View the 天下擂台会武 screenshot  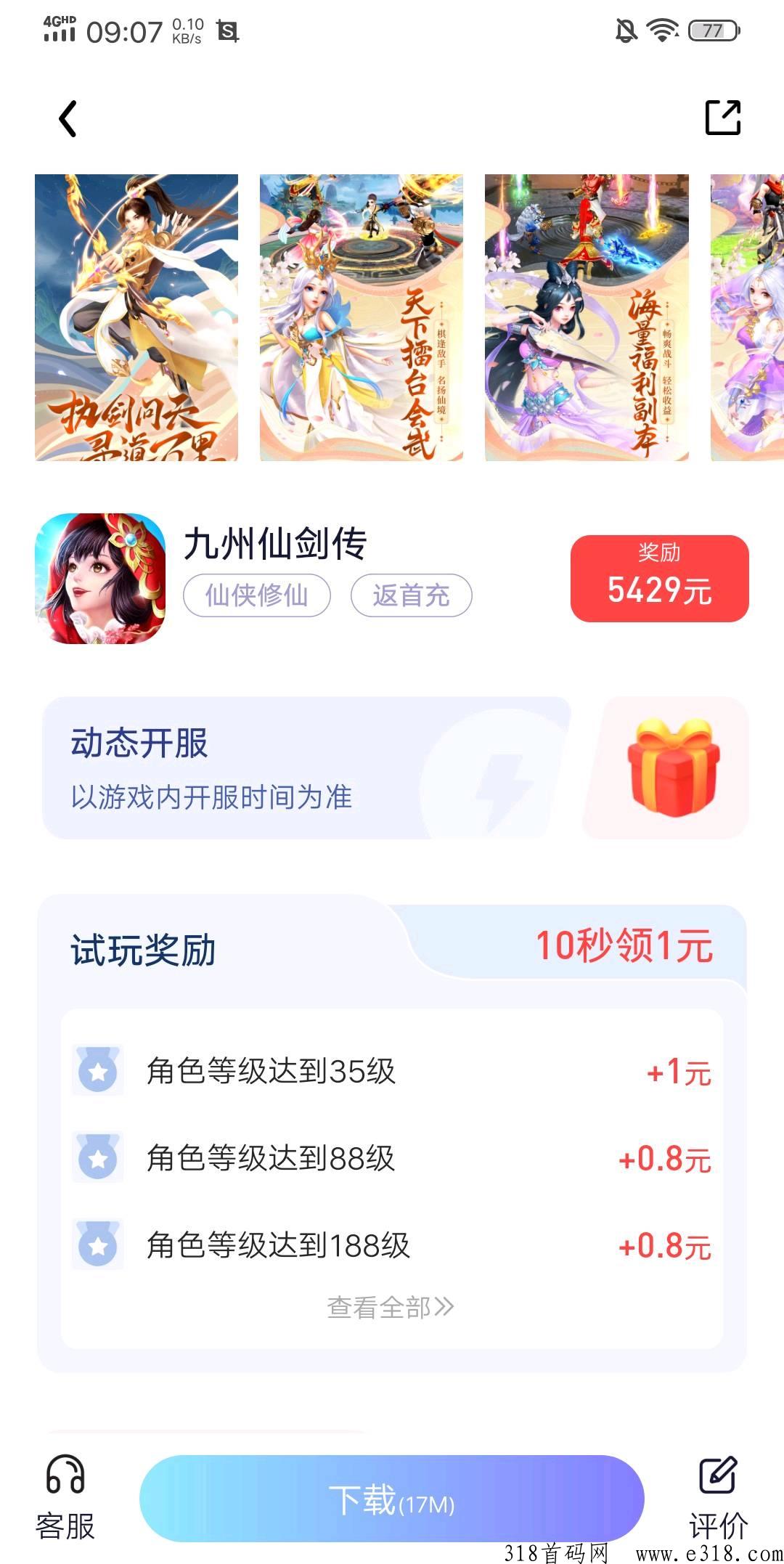[361, 317]
